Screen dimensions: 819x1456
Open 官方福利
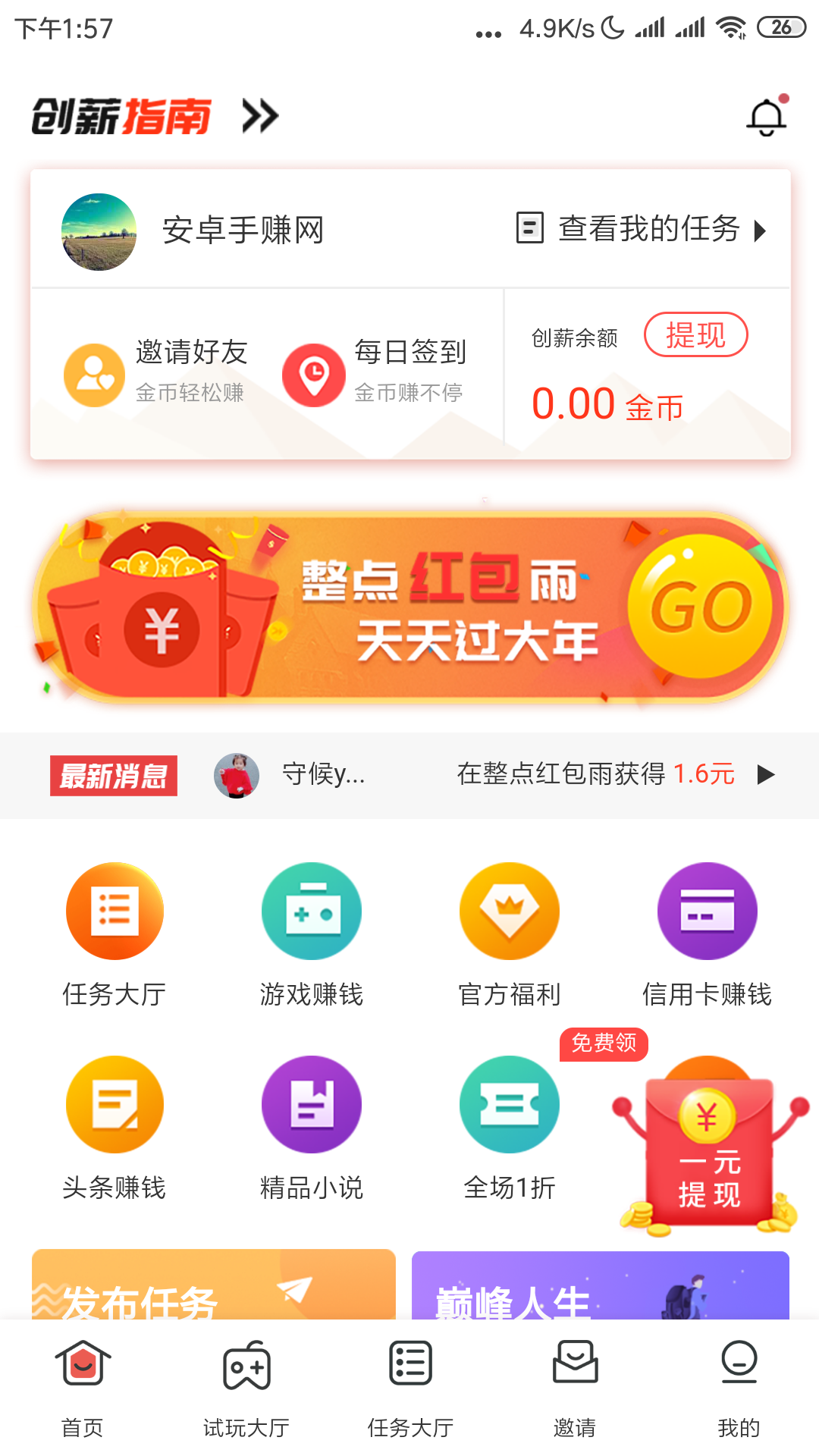[510, 934]
